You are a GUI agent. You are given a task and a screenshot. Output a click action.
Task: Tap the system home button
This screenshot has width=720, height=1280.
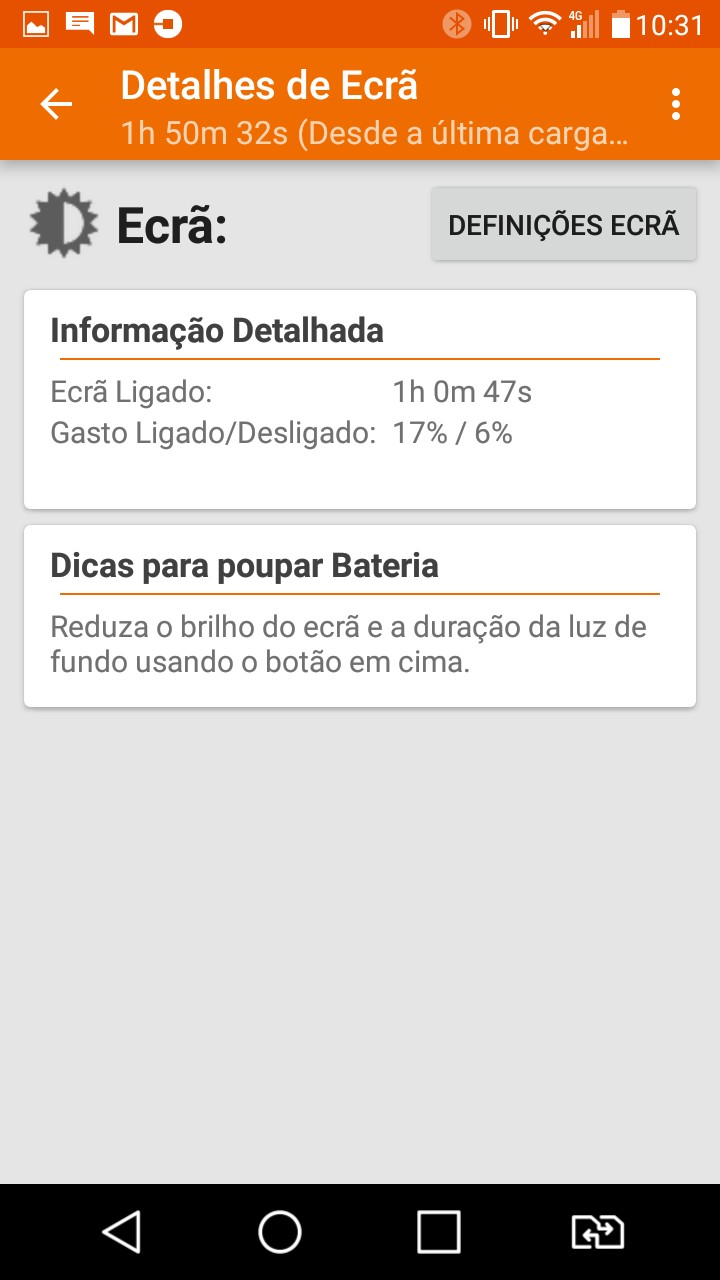coord(280,1232)
